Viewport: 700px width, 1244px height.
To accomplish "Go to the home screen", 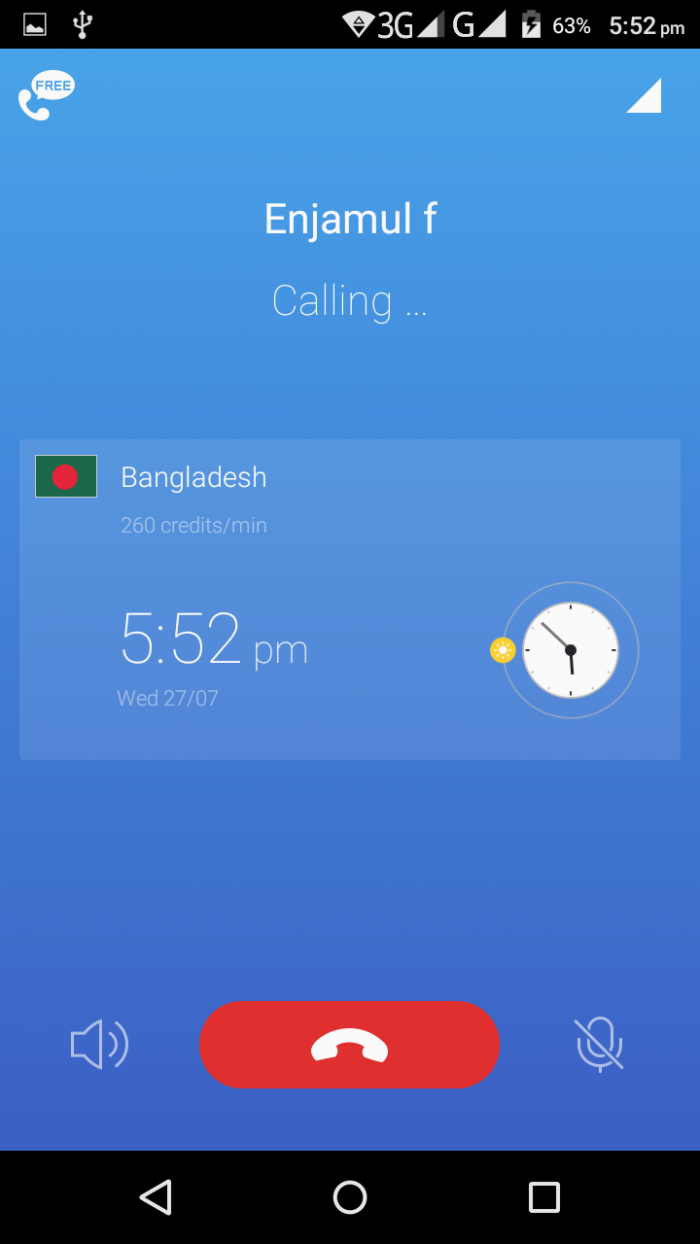I will coord(350,1197).
